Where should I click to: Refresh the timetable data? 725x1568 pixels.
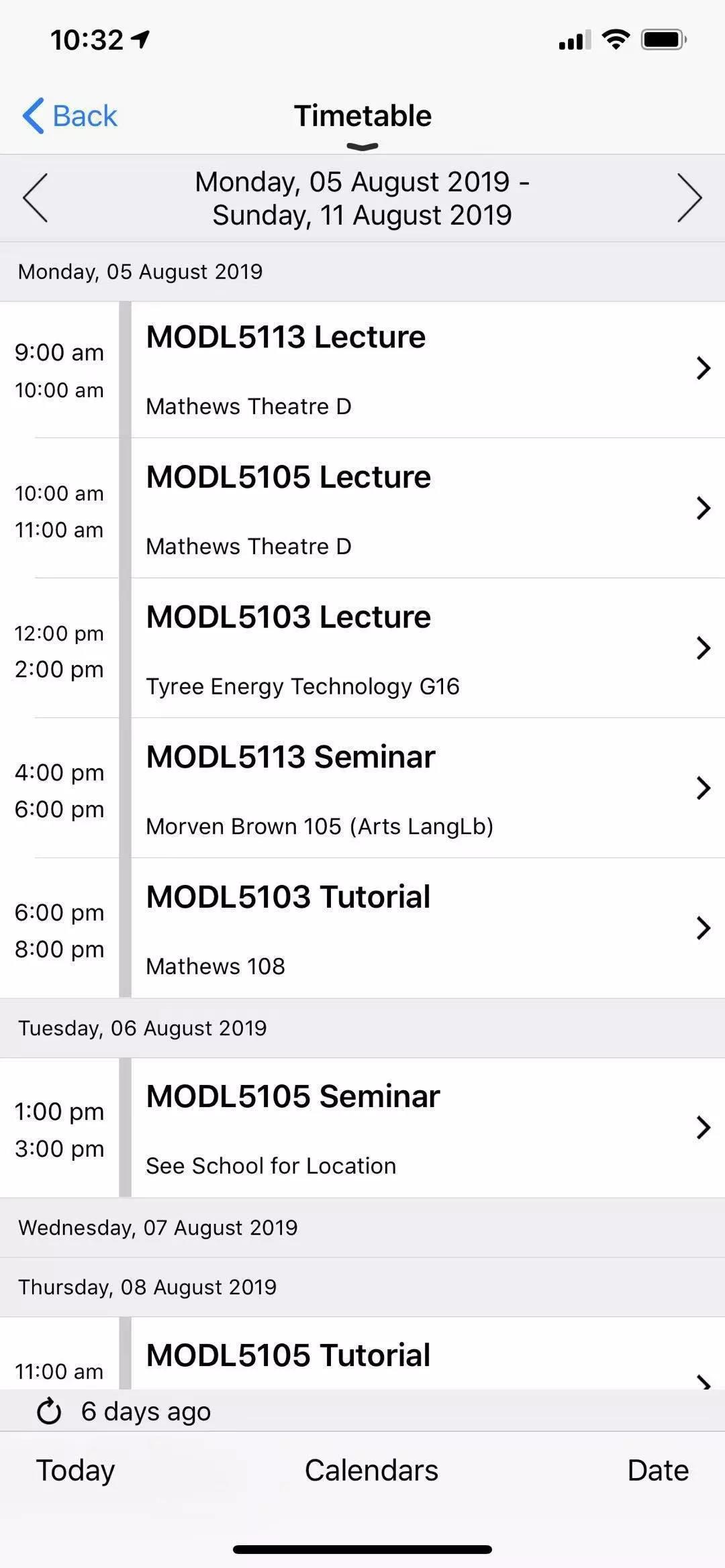49,1412
